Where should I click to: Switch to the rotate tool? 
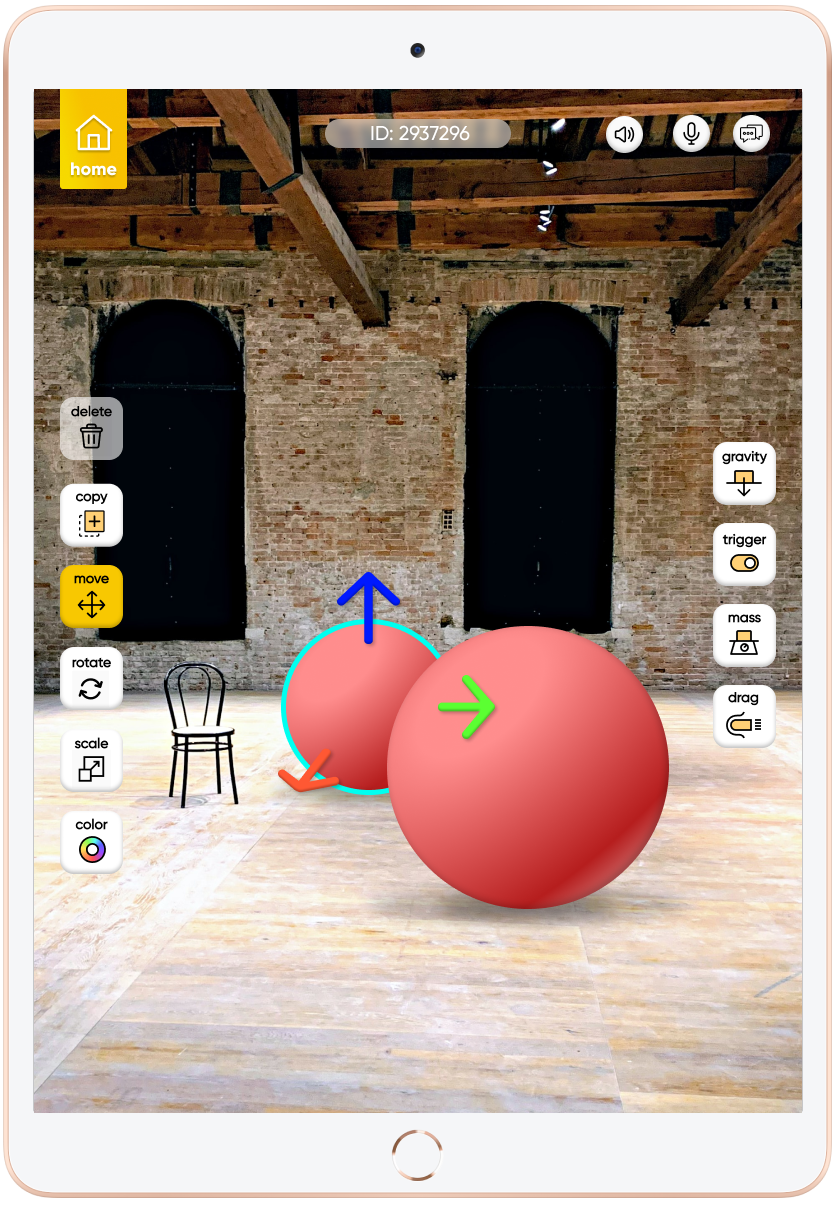(x=91, y=679)
